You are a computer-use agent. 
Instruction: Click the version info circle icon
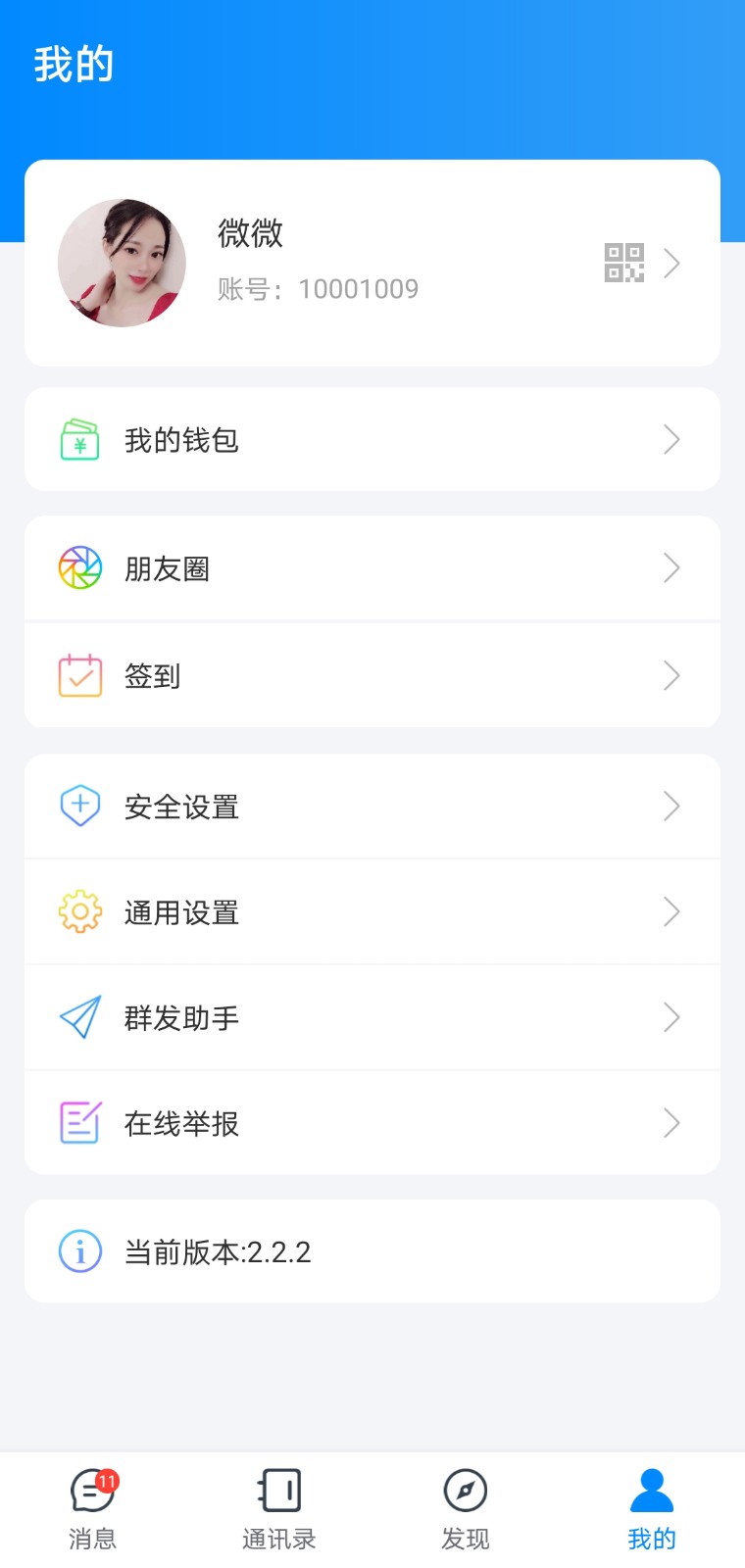tap(79, 1251)
